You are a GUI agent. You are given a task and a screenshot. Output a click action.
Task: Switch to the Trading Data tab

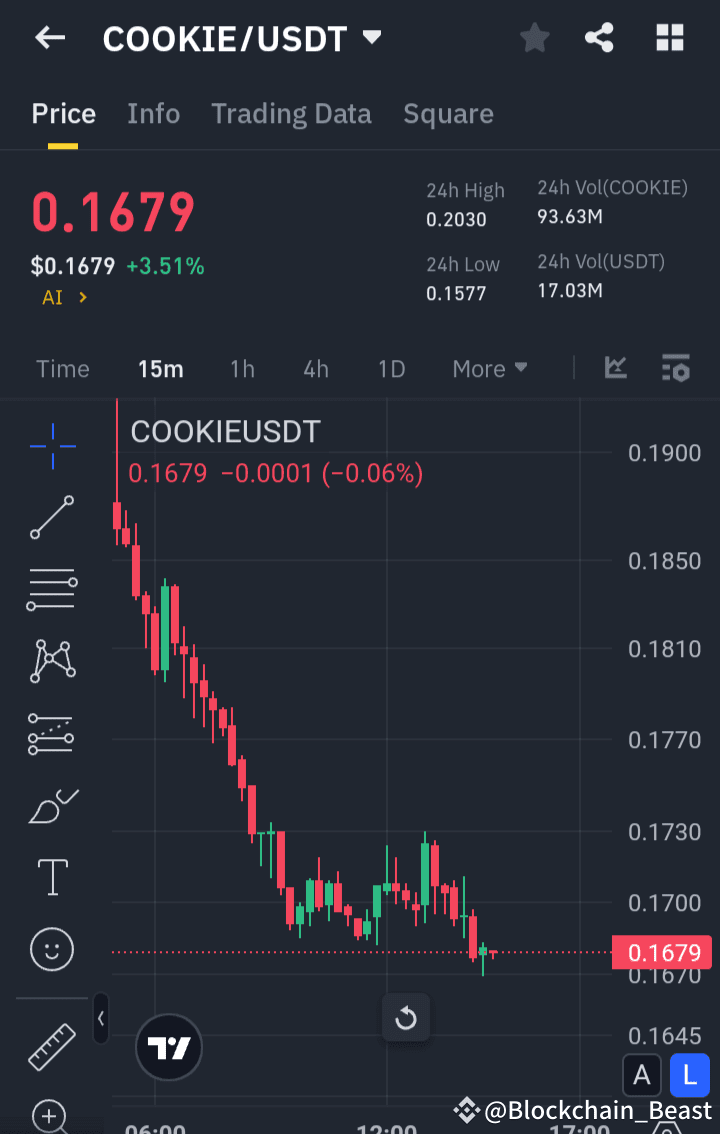click(291, 113)
